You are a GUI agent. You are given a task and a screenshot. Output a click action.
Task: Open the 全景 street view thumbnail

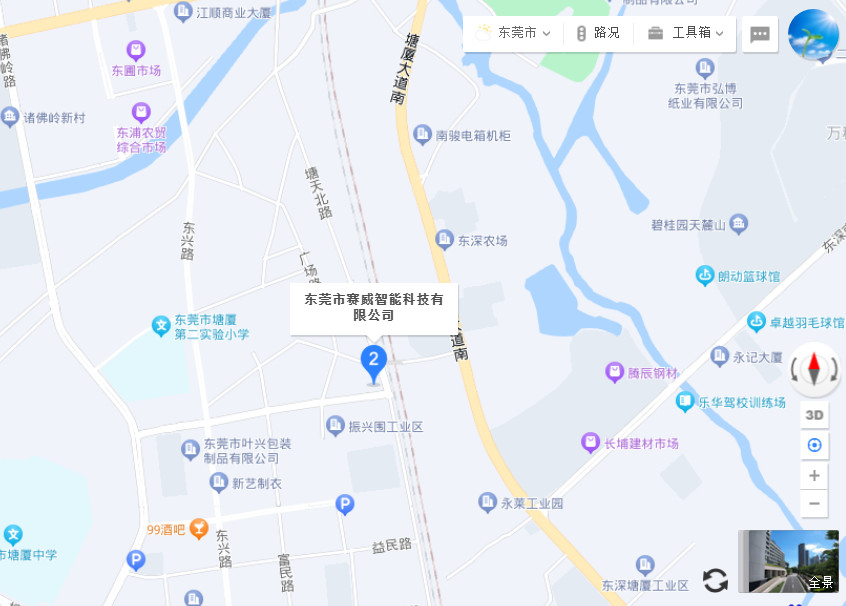pyautogui.click(x=788, y=560)
